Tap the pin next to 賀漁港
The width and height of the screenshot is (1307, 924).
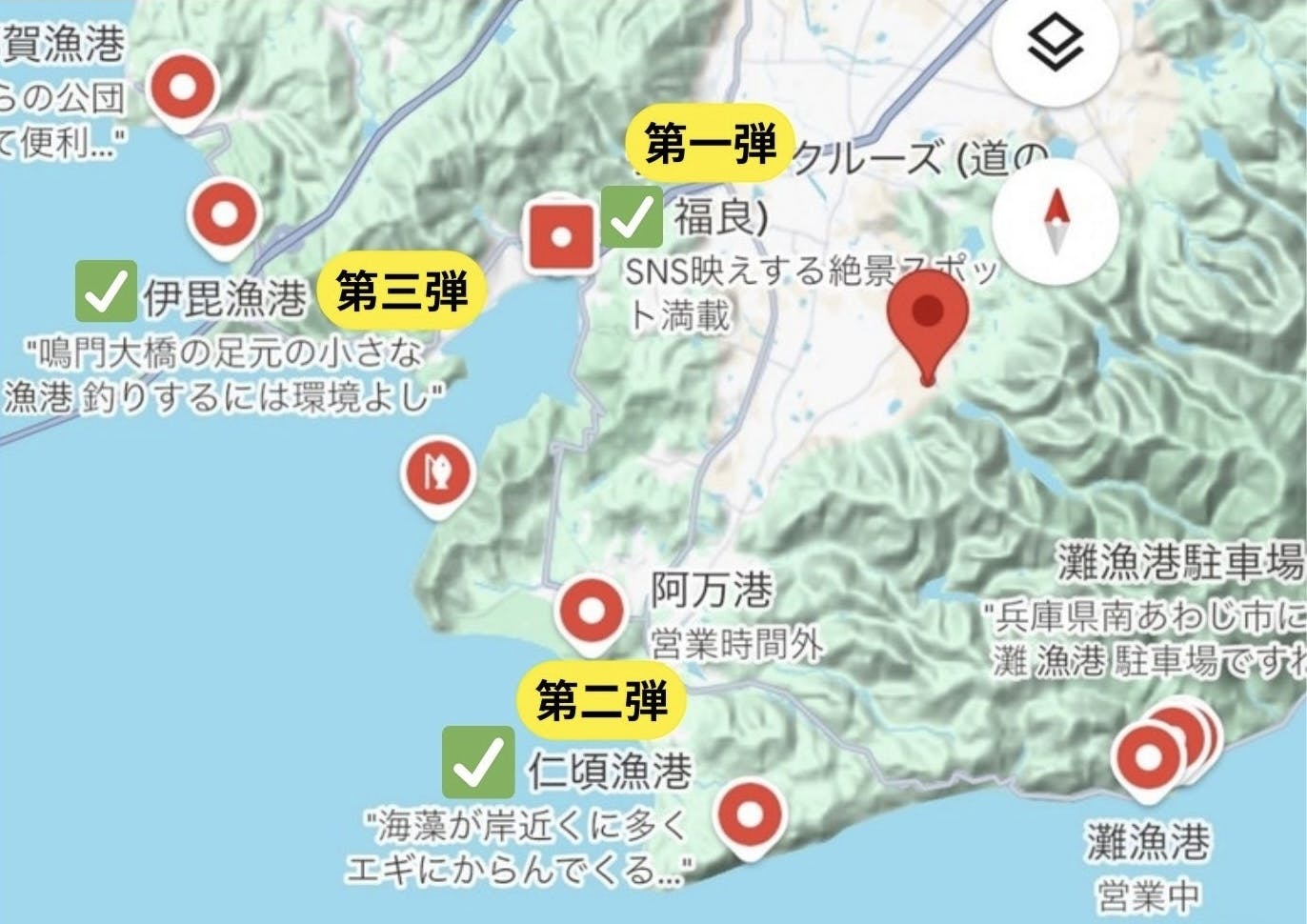[x=183, y=89]
